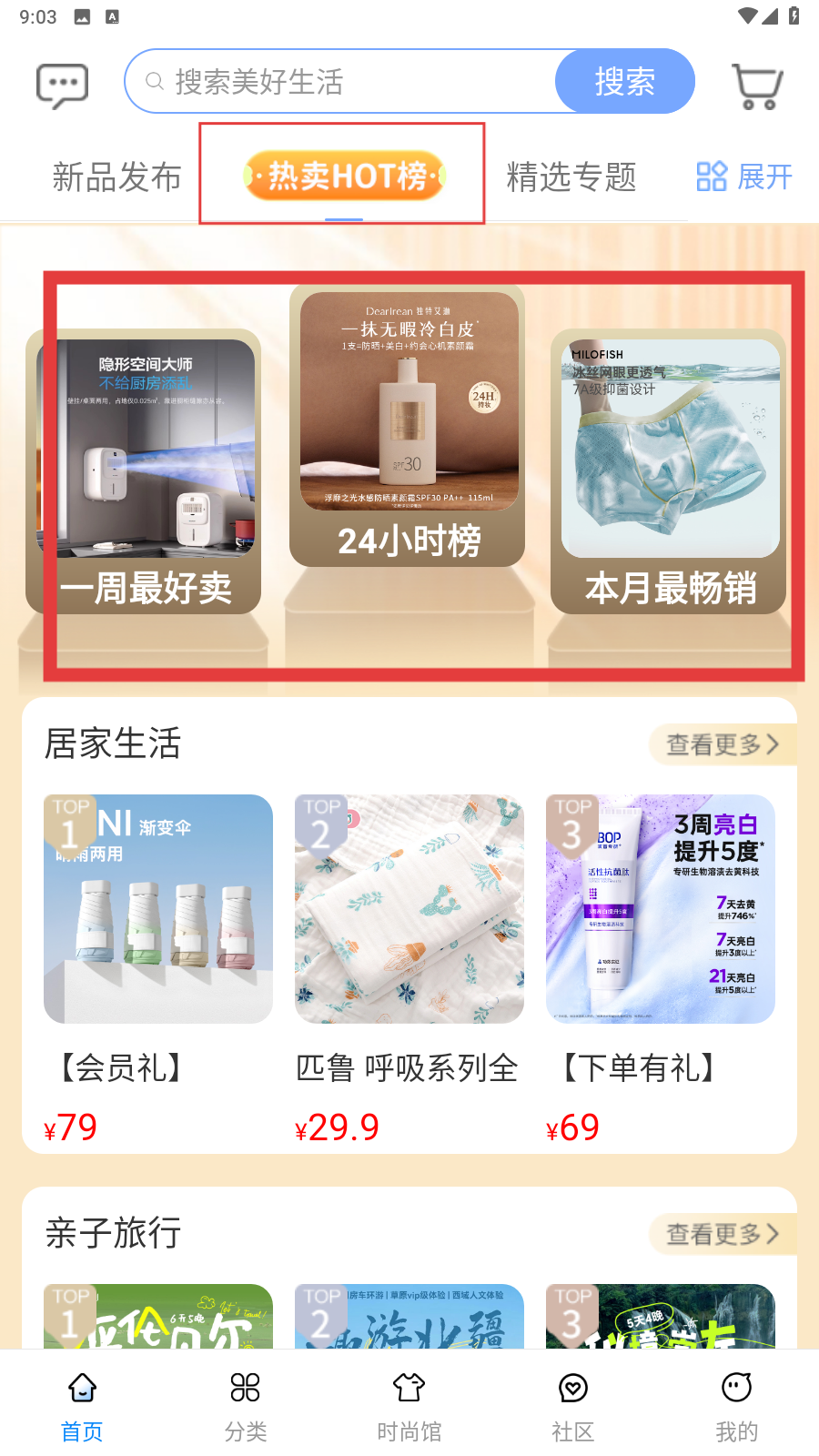819x1456 pixels.
Task: Open the messages chat icon
Action: point(62,86)
